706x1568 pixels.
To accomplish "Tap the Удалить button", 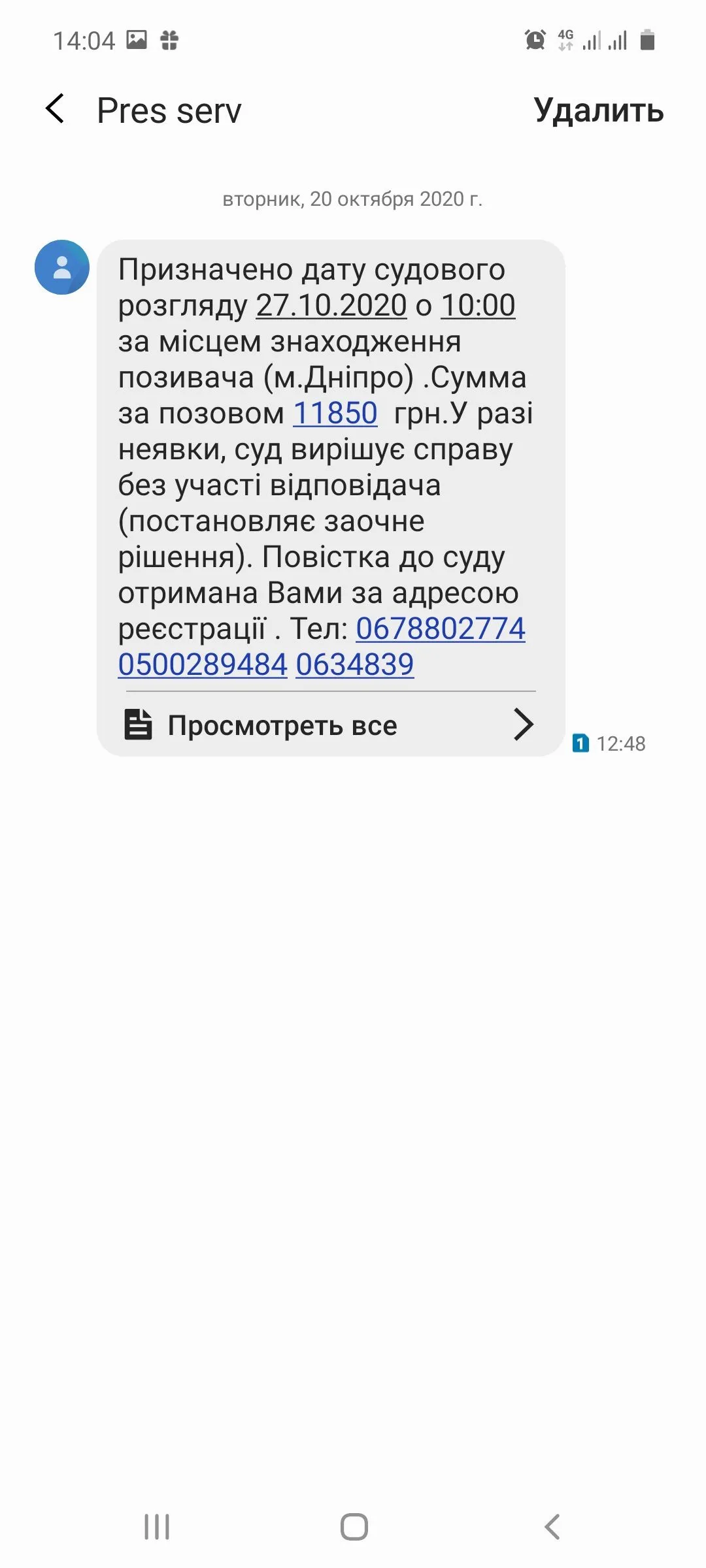I will (598, 110).
